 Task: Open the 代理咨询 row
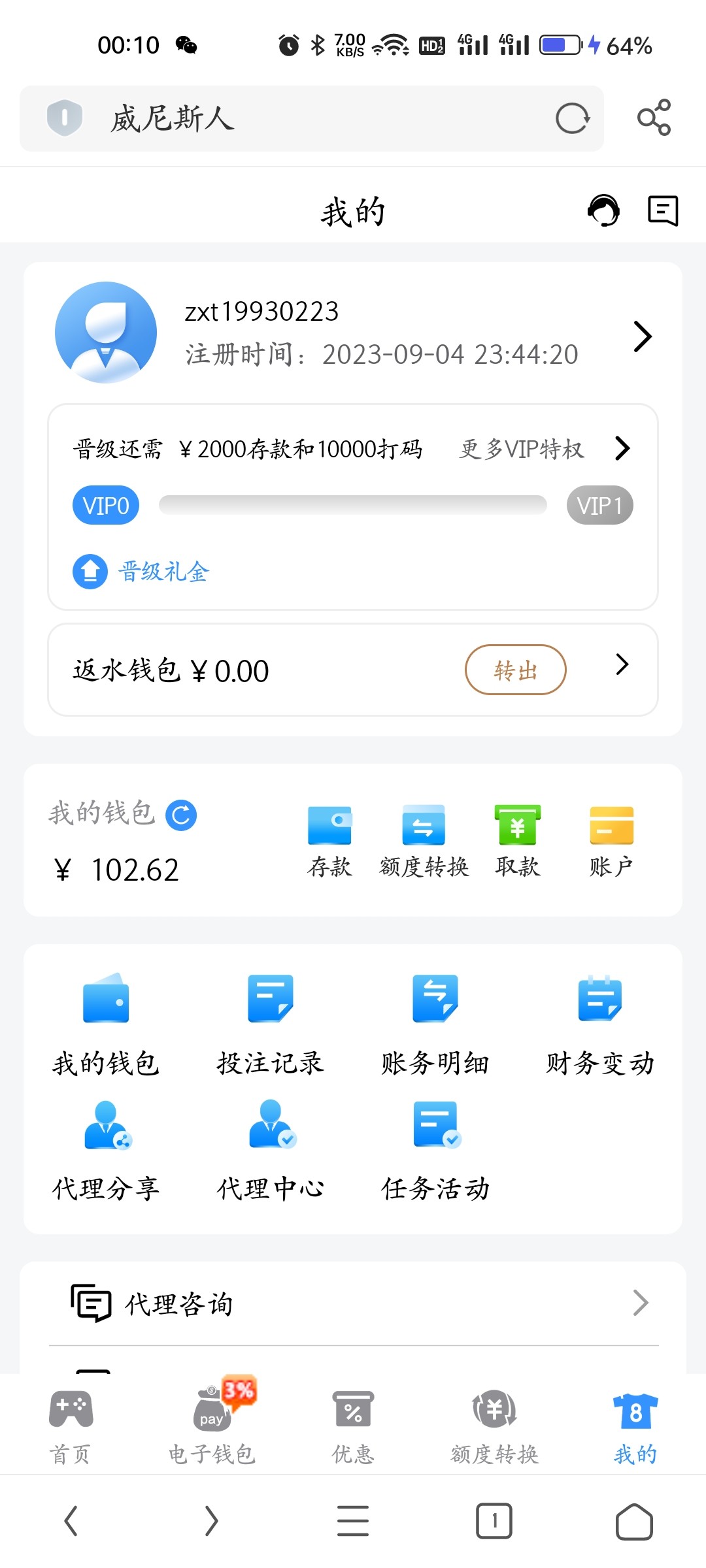tap(353, 1303)
